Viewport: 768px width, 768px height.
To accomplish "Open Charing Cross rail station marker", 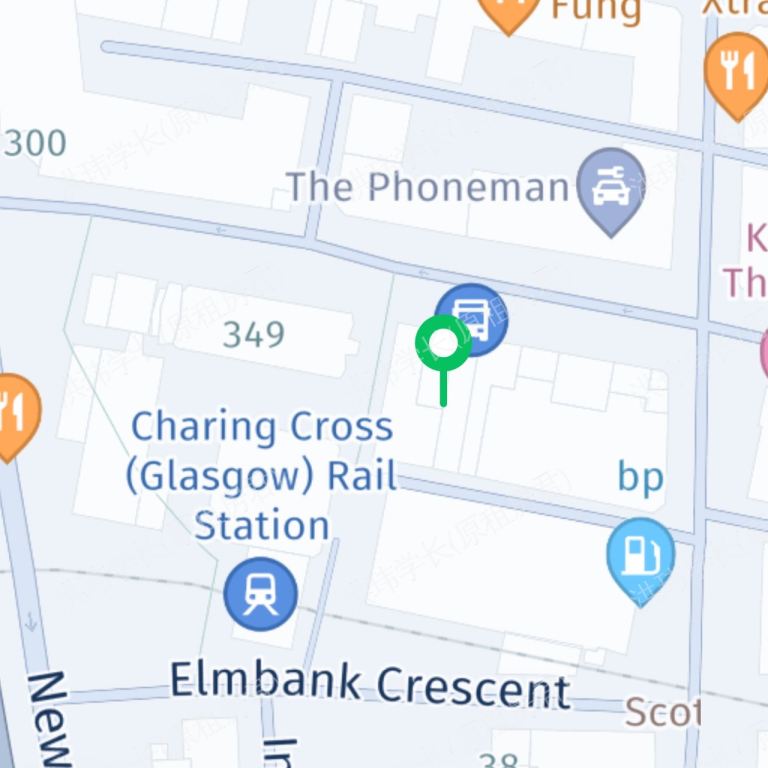I will (x=260, y=593).
